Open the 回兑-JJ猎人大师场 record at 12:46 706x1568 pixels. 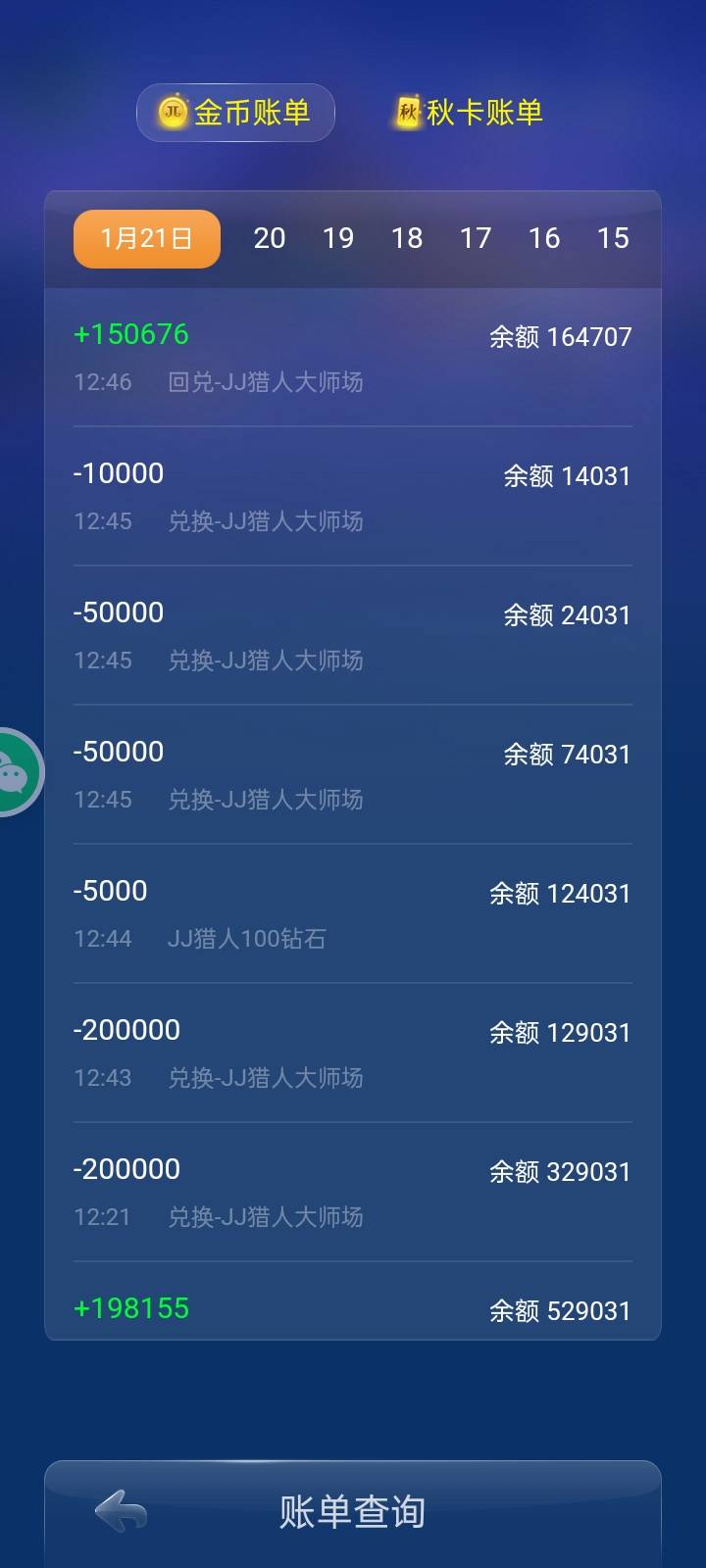coord(265,382)
